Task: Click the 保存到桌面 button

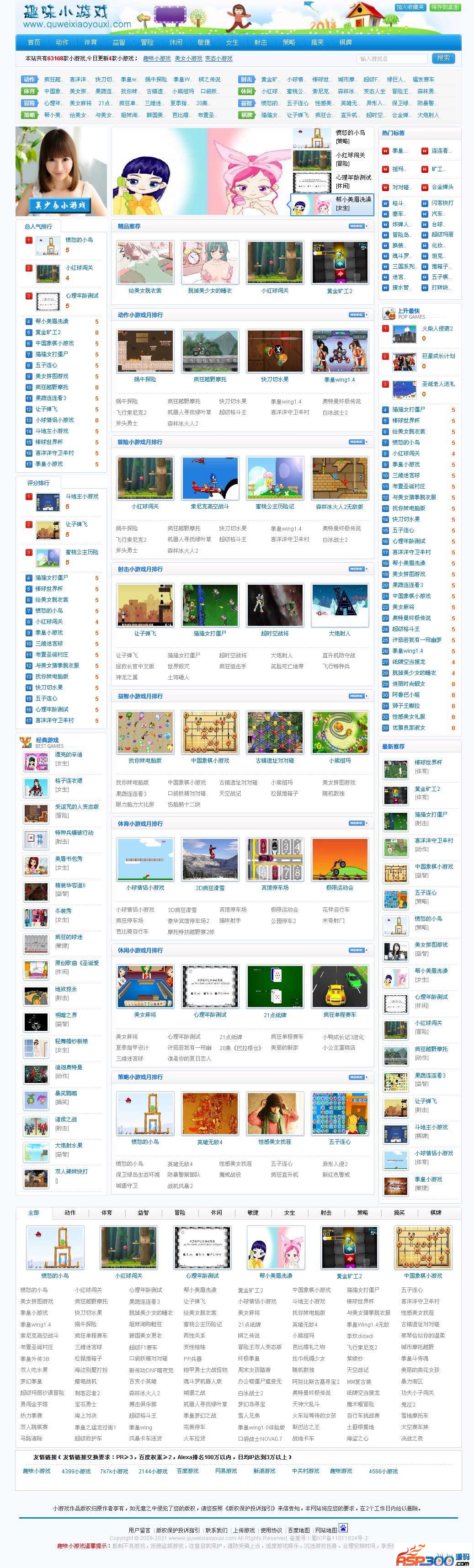Action: [445, 7]
